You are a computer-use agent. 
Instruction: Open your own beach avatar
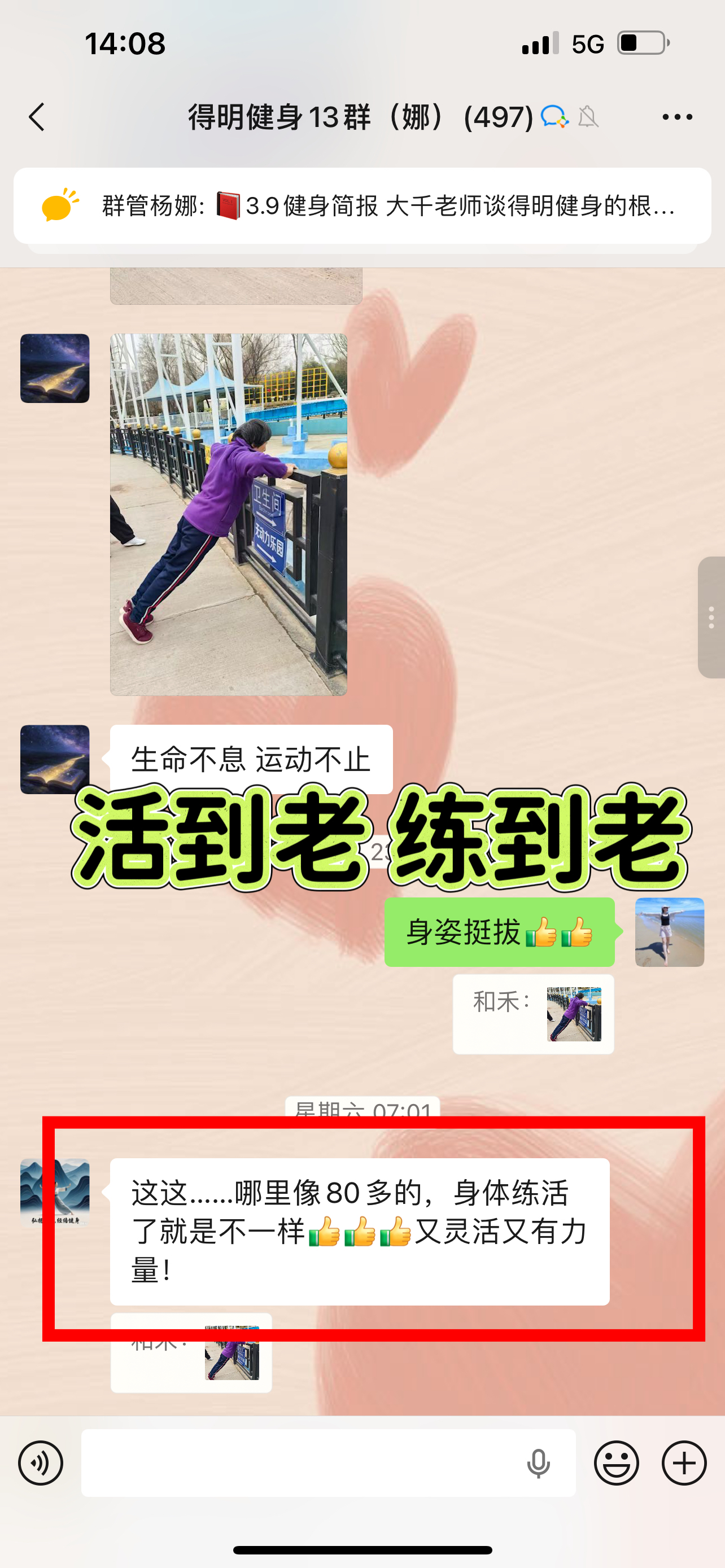coord(669,932)
